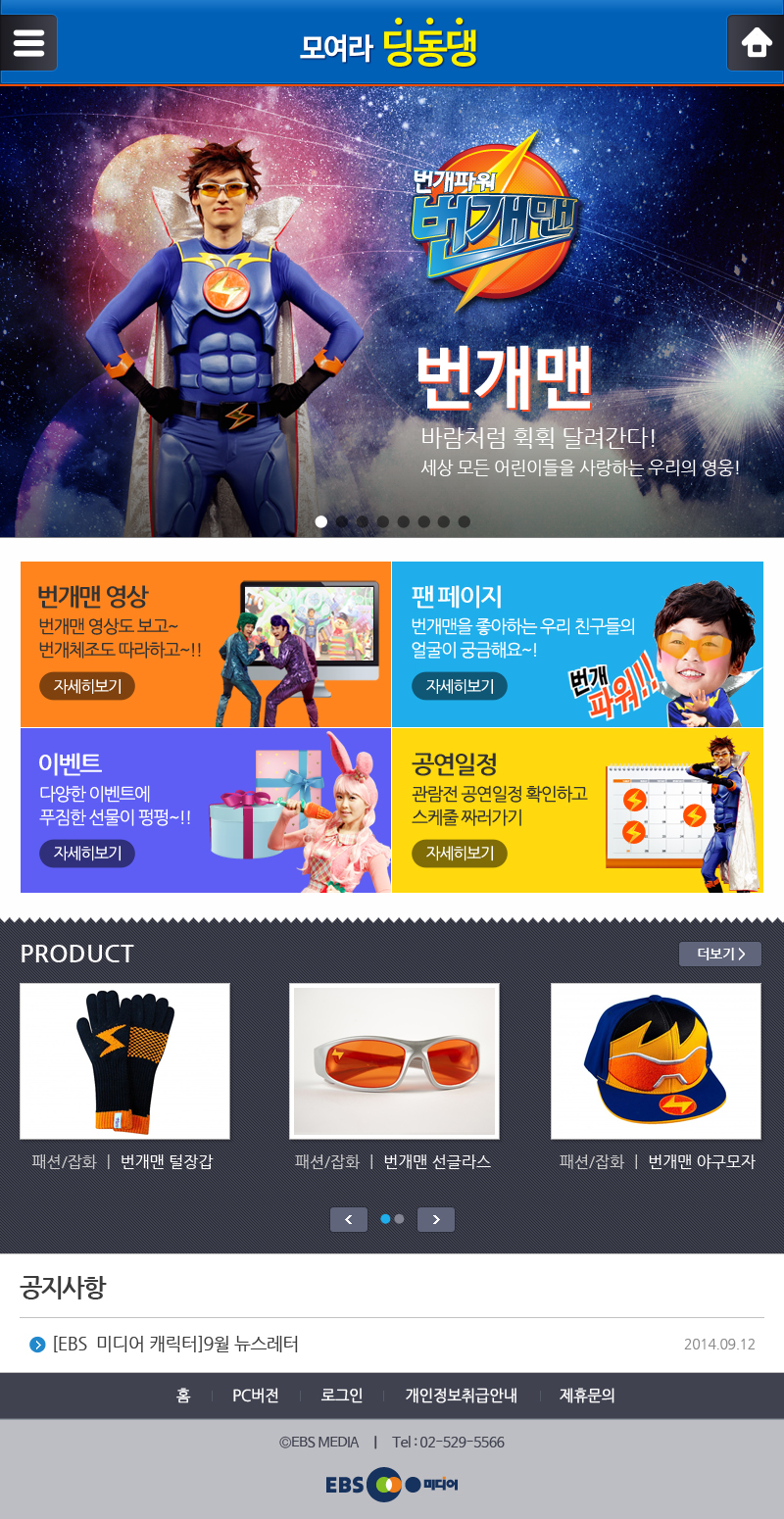This screenshot has height=1519, width=784.
Task: View the 번개맨 털장갑 product
Action: [x=125, y=1061]
